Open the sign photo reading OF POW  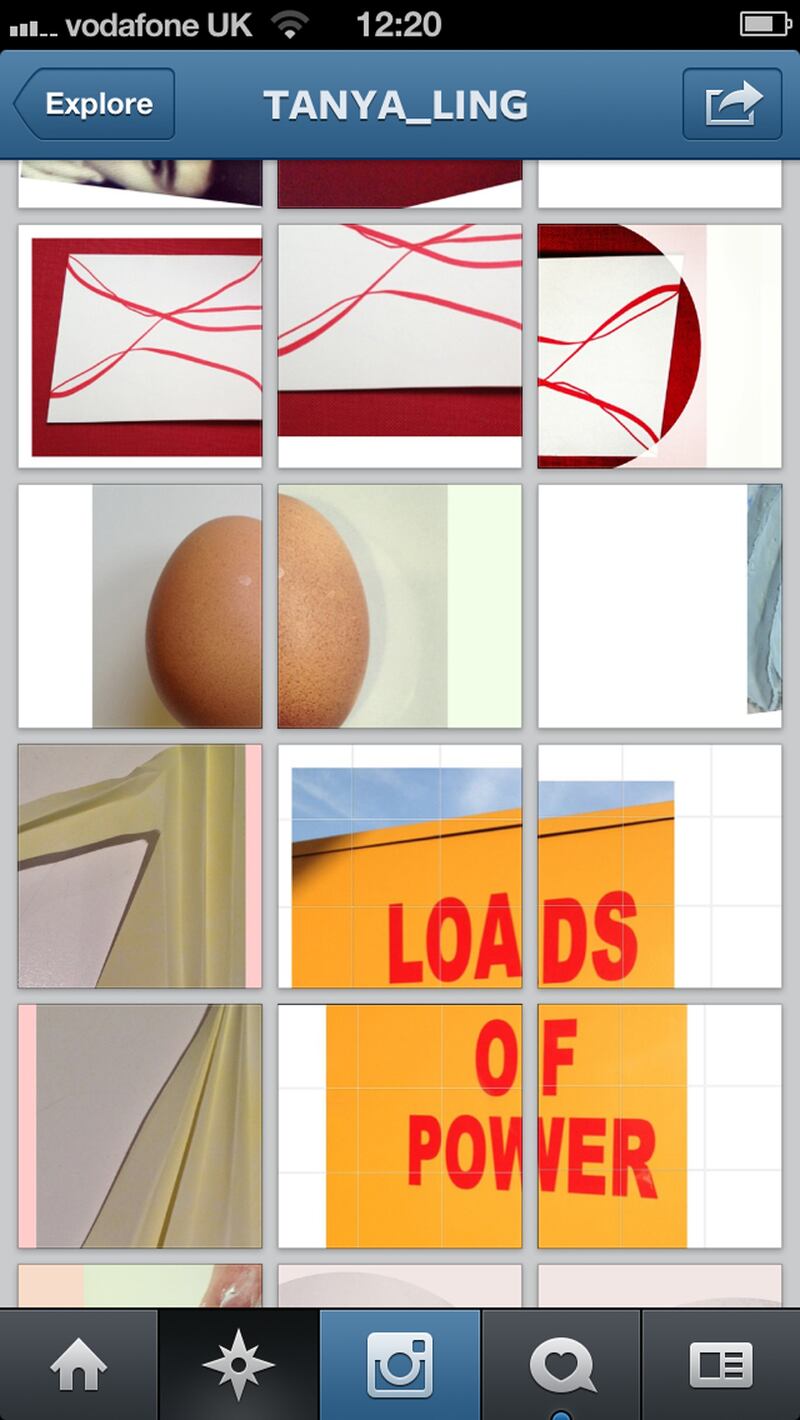(x=400, y=1126)
